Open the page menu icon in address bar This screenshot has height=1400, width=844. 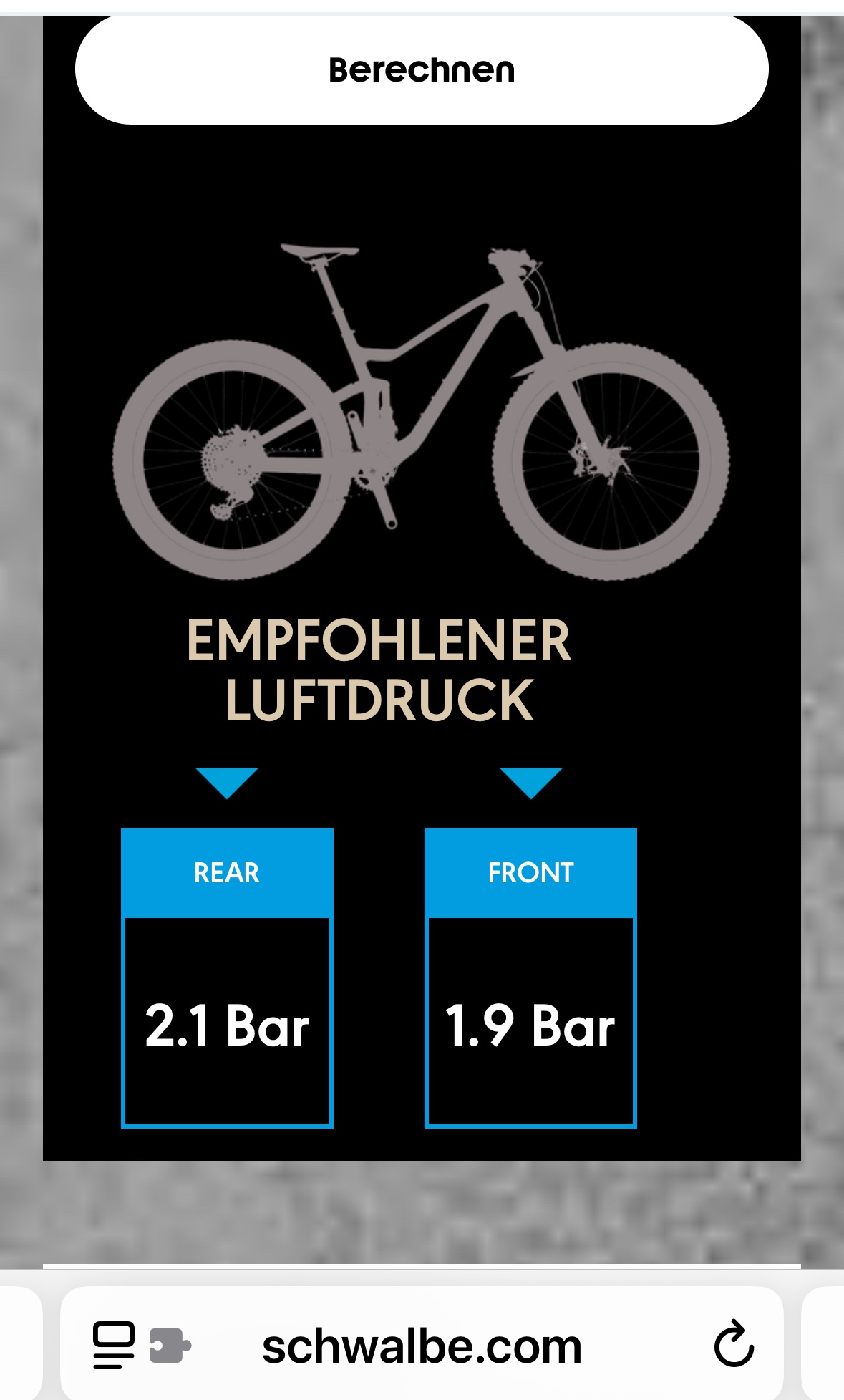pos(114,1345)
